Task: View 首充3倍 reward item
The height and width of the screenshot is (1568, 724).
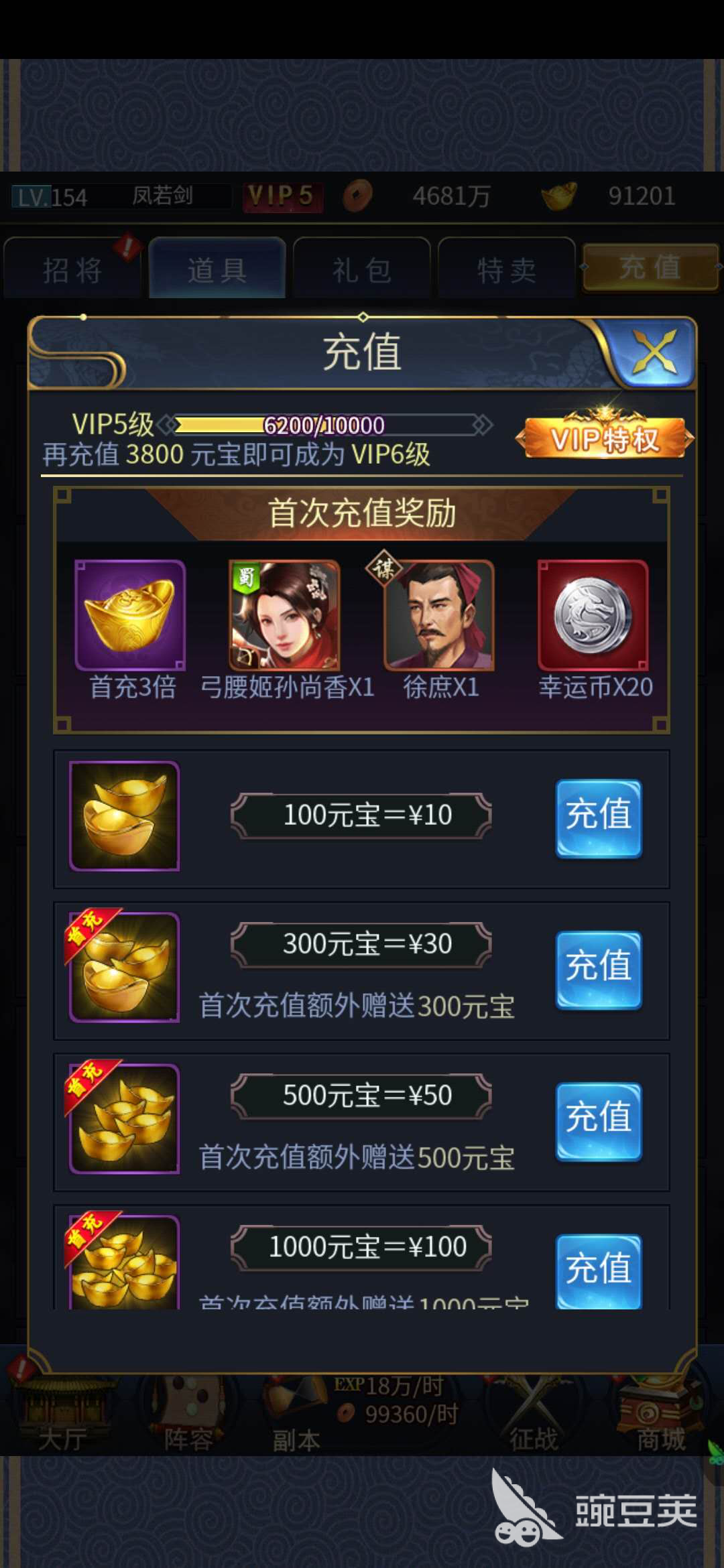Action: tap(131, 615)
